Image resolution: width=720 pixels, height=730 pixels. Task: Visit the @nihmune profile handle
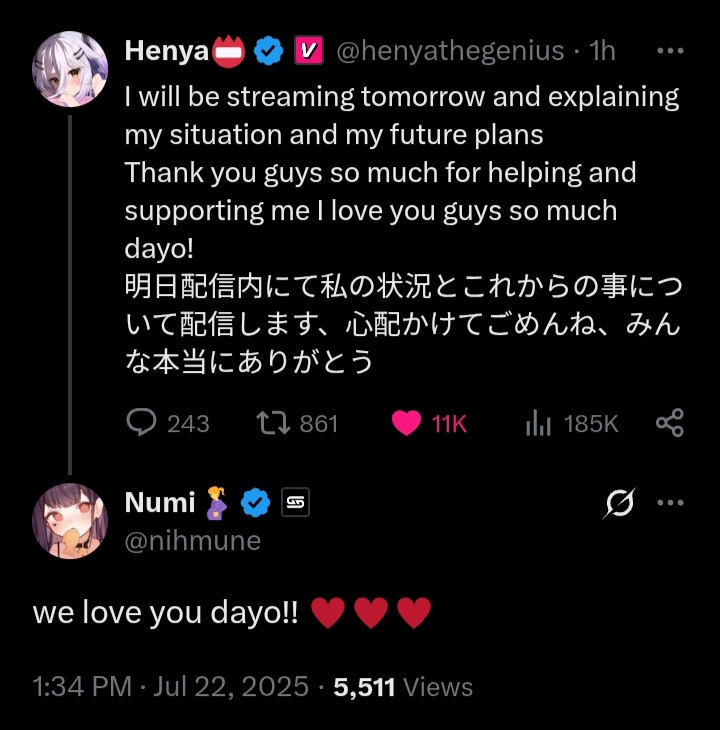click(x=192, y=541)
